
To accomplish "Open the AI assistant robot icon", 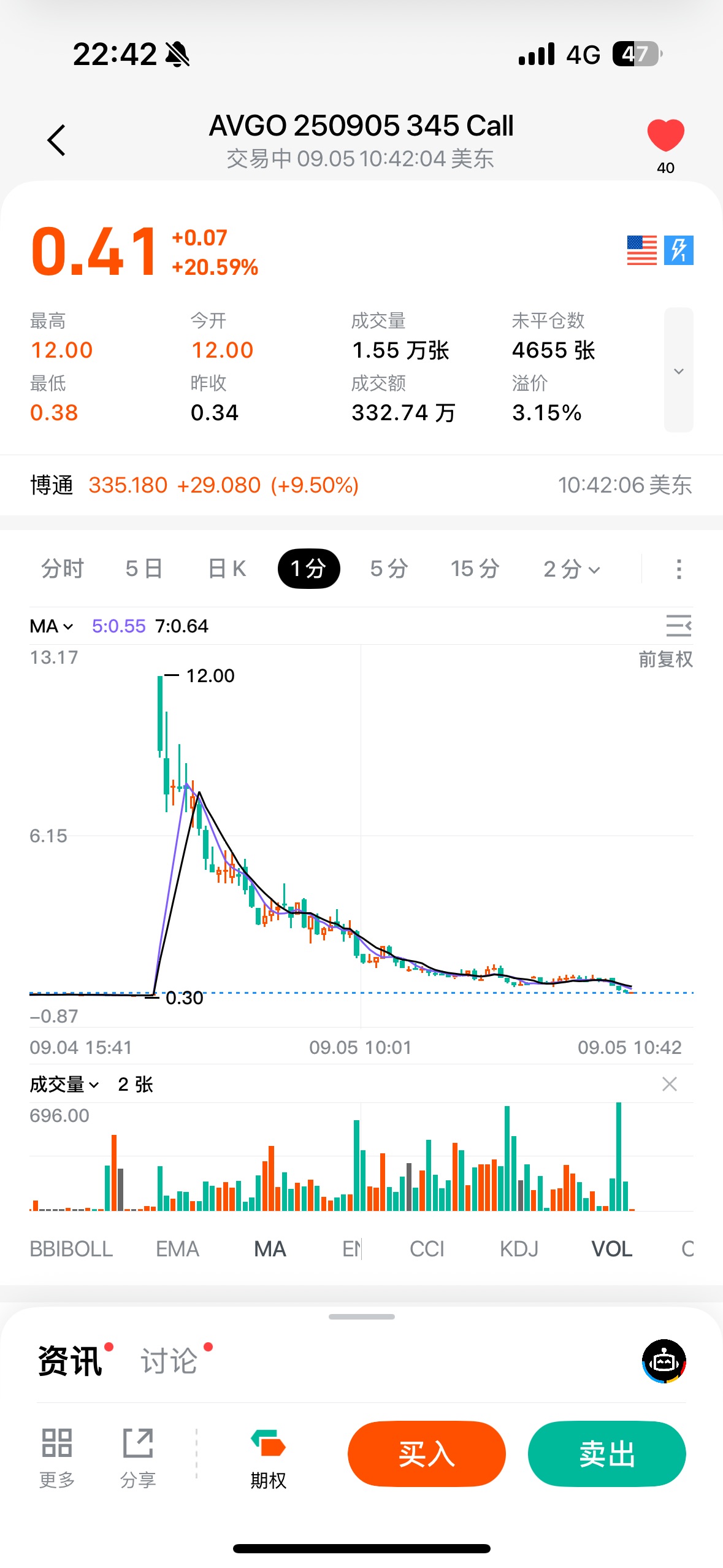I will point(664,1361).
